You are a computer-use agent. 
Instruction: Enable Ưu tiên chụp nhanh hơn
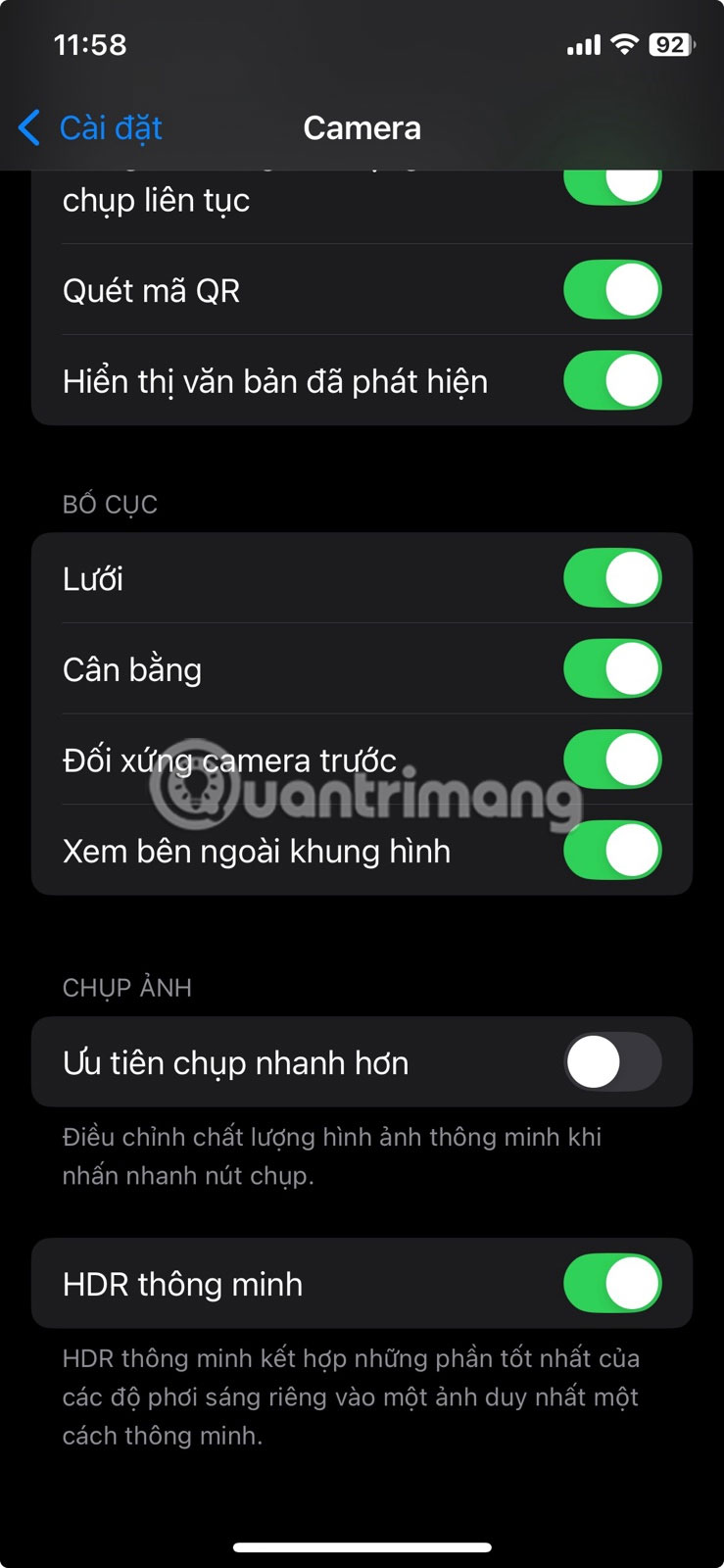tap(611, 1061)
